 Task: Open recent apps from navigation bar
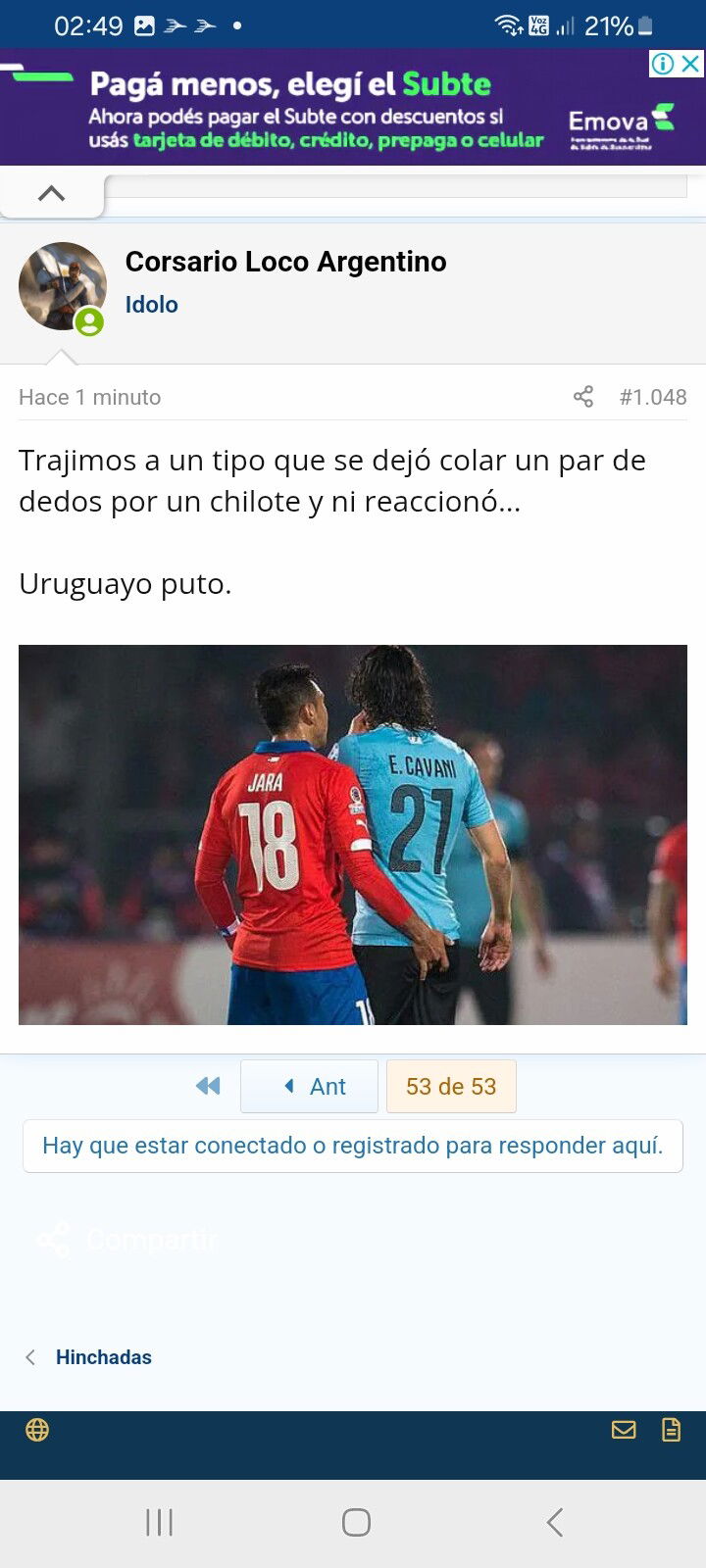pyautogui.click(x=159, y=1522)
